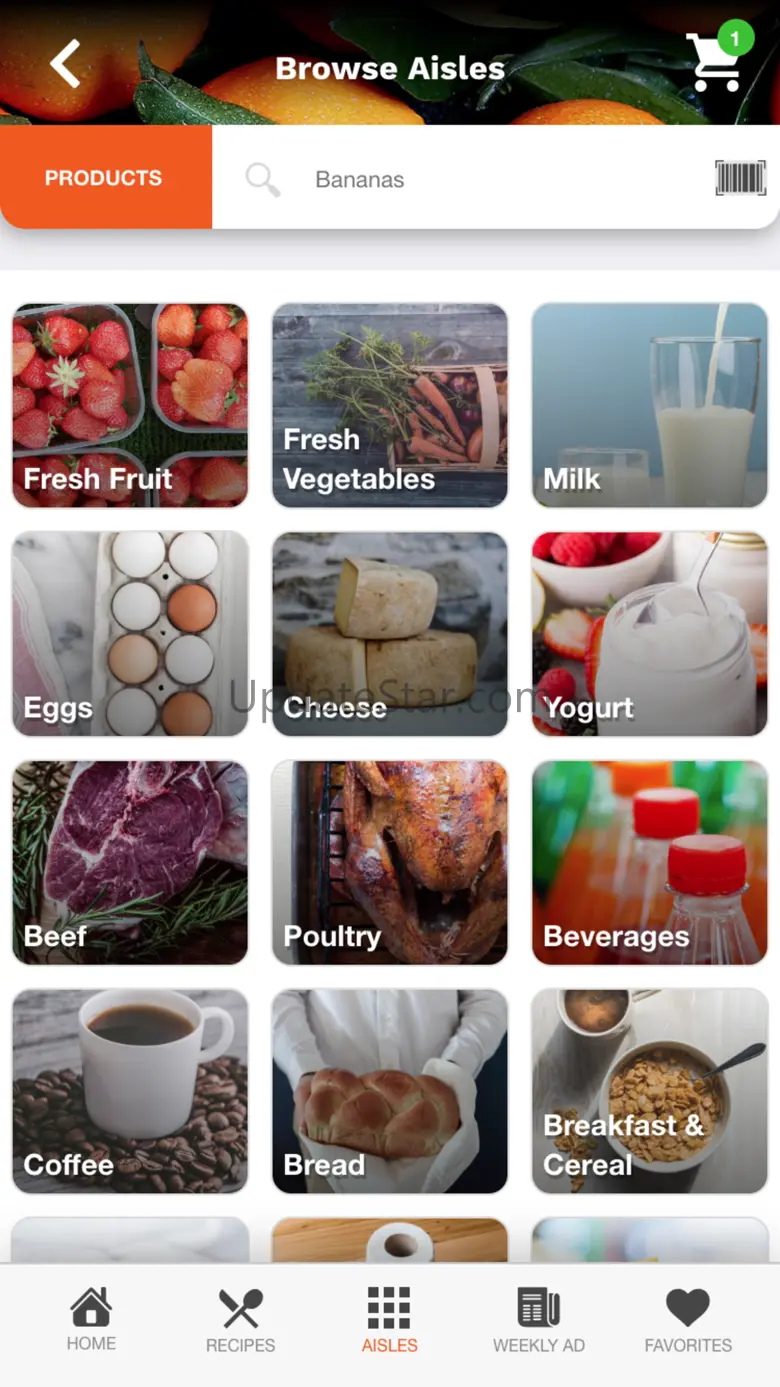
Task: Go to the Weekly Ad tab
Action: 539,1320
